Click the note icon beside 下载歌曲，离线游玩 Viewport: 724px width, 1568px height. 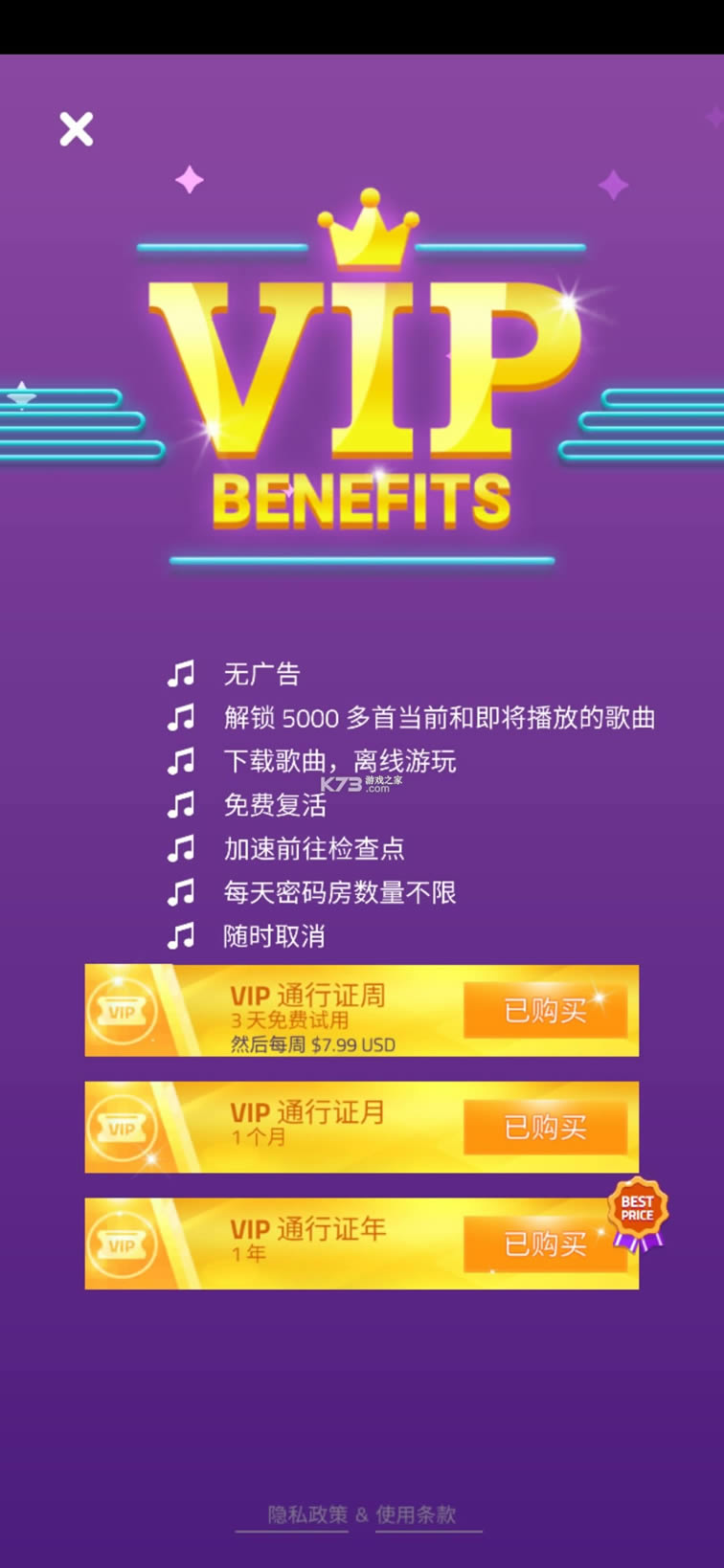181,761
